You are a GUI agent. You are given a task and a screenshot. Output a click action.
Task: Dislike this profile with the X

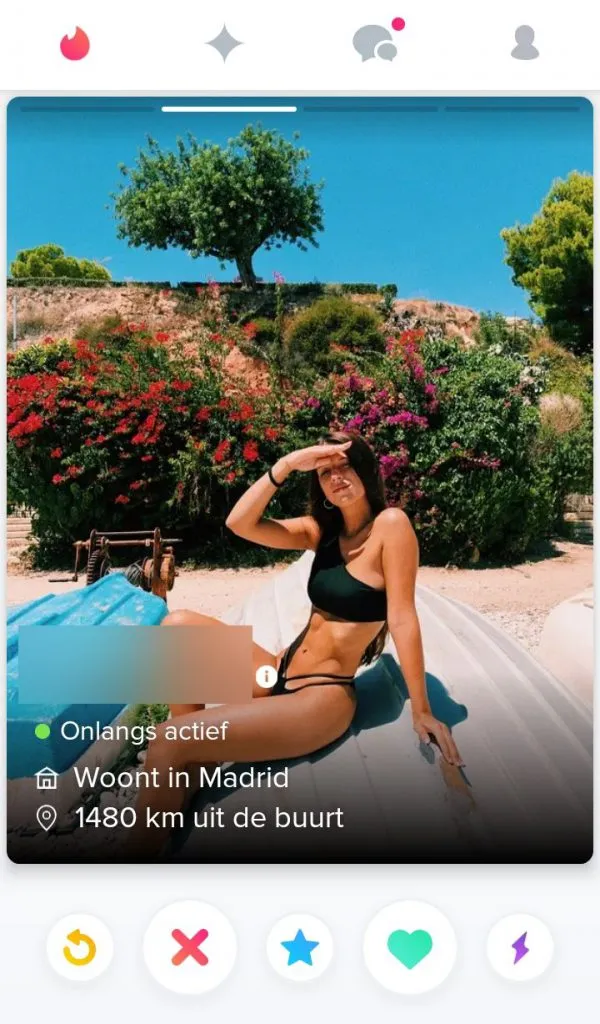point(190,947)
